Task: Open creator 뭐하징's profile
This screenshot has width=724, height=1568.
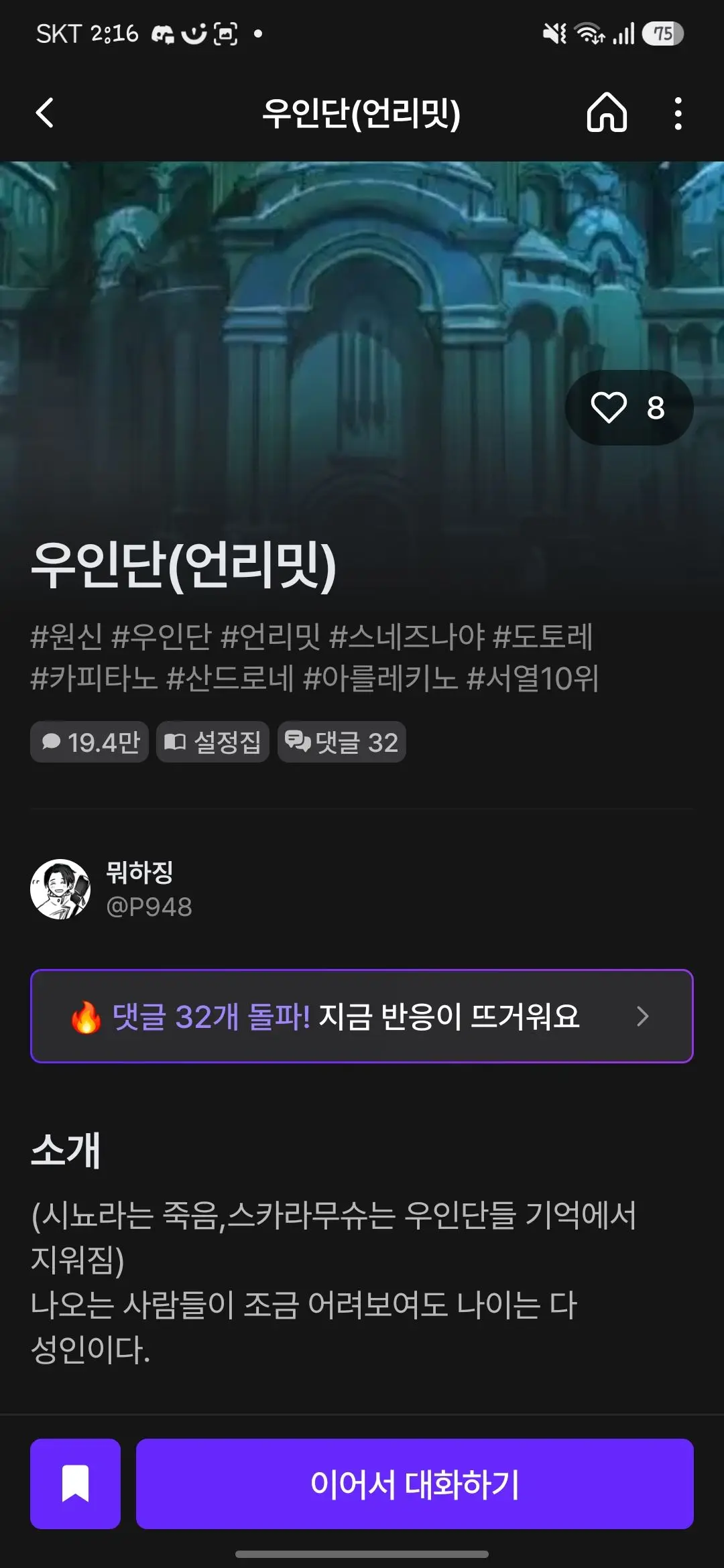Action: click(x=111, y=889)
